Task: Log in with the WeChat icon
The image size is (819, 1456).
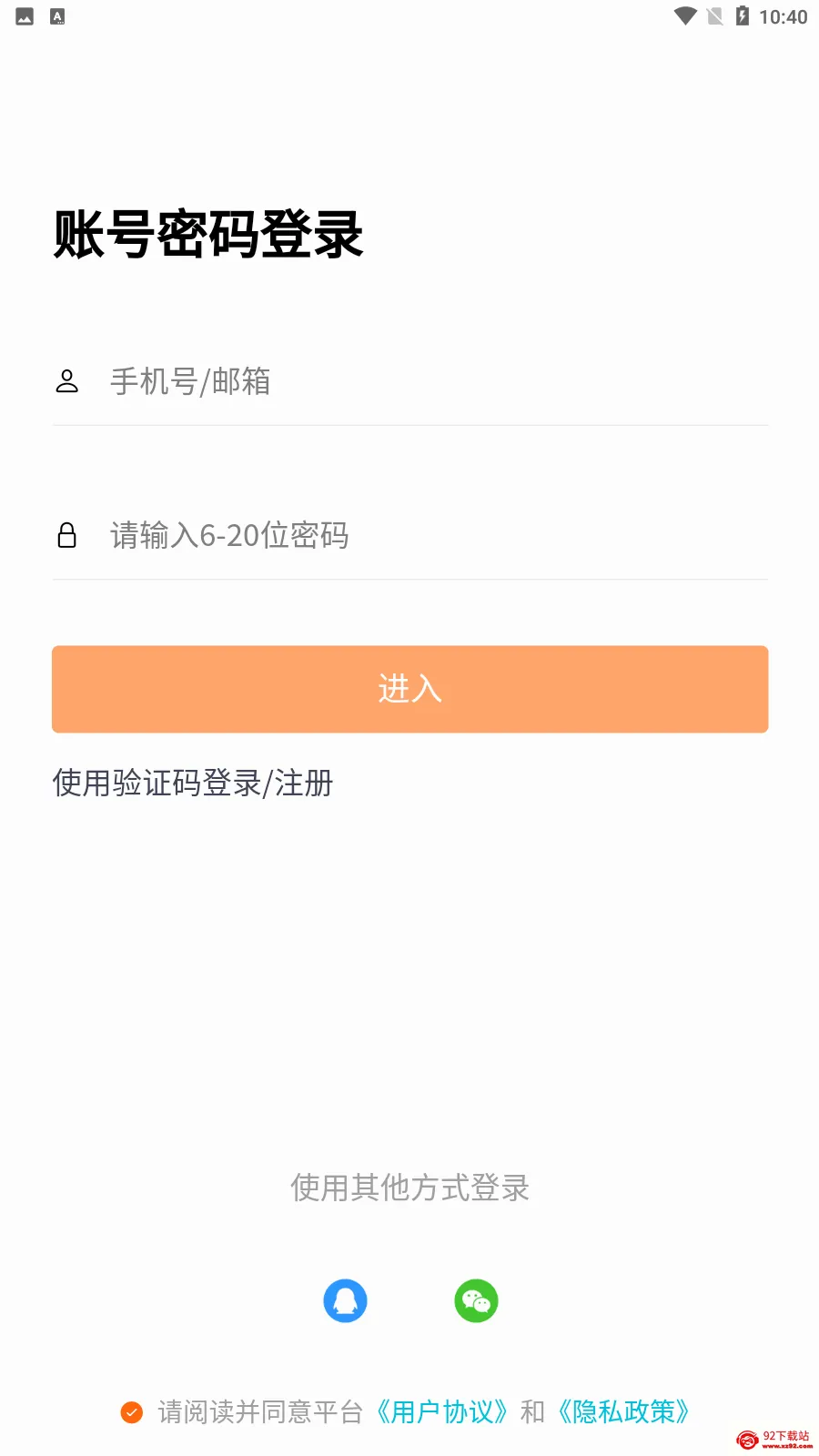Action: (476, 1301)
